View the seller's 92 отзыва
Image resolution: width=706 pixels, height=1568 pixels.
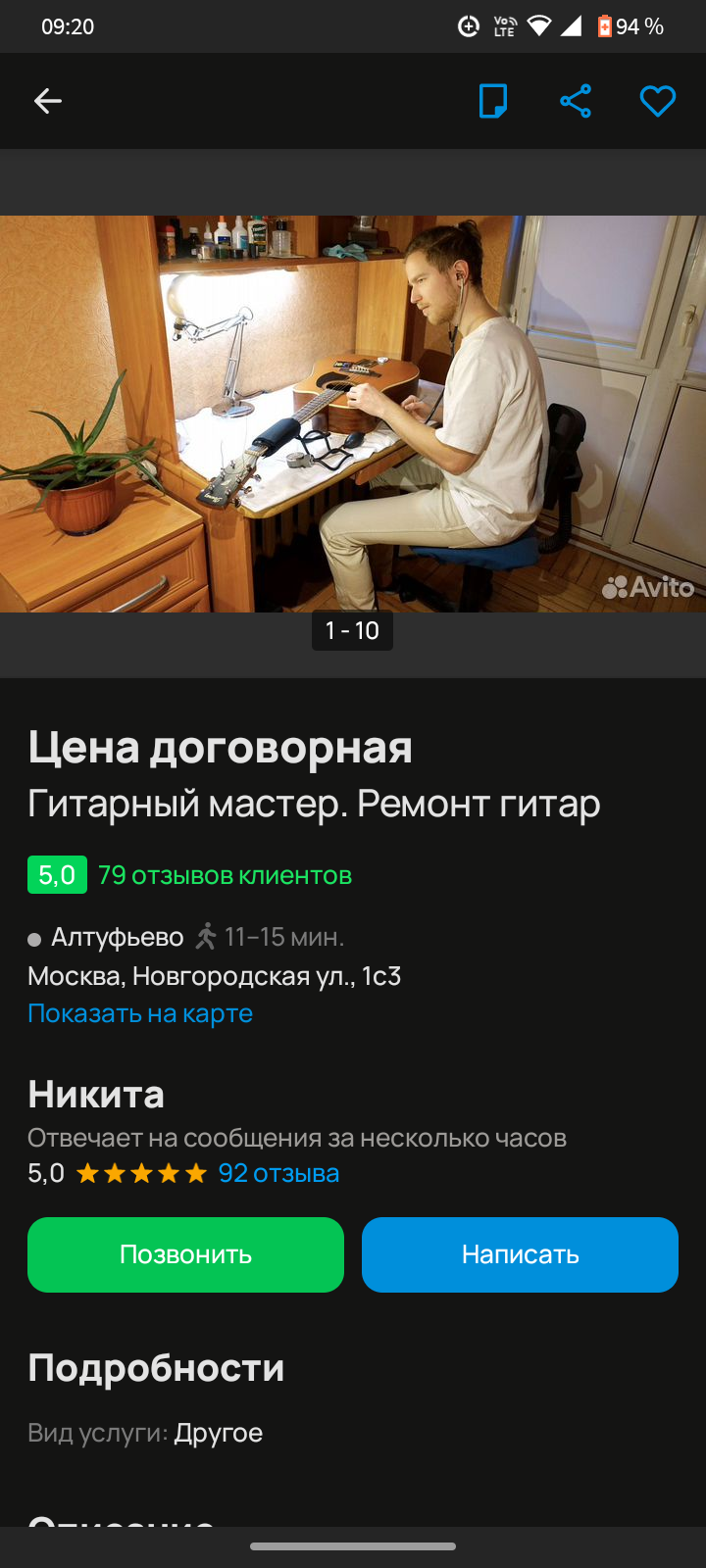[278, 1173]
